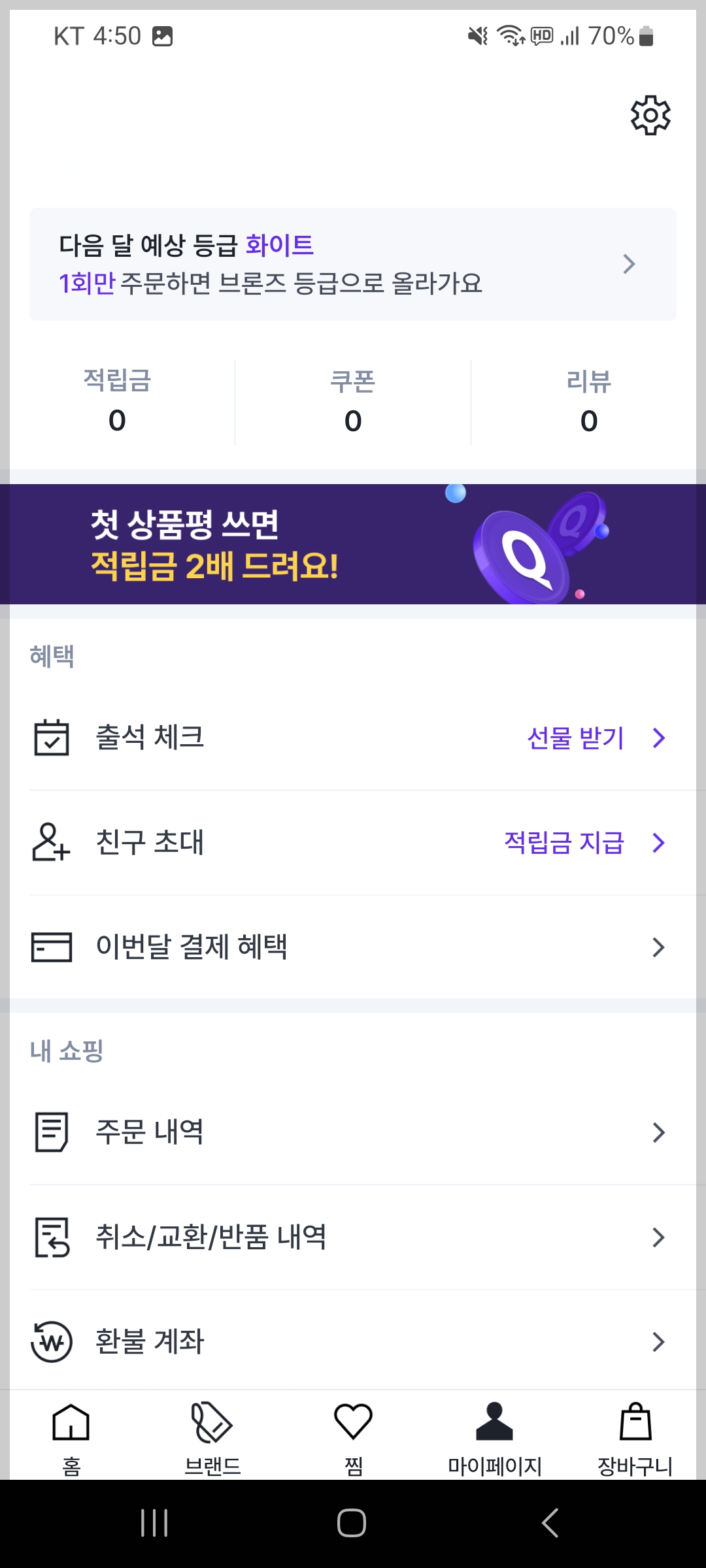Open 이번달 결제 혜택 details via chevron
Image resolution: width=706 pixels, height=1568 pixels.
[658, 947]
